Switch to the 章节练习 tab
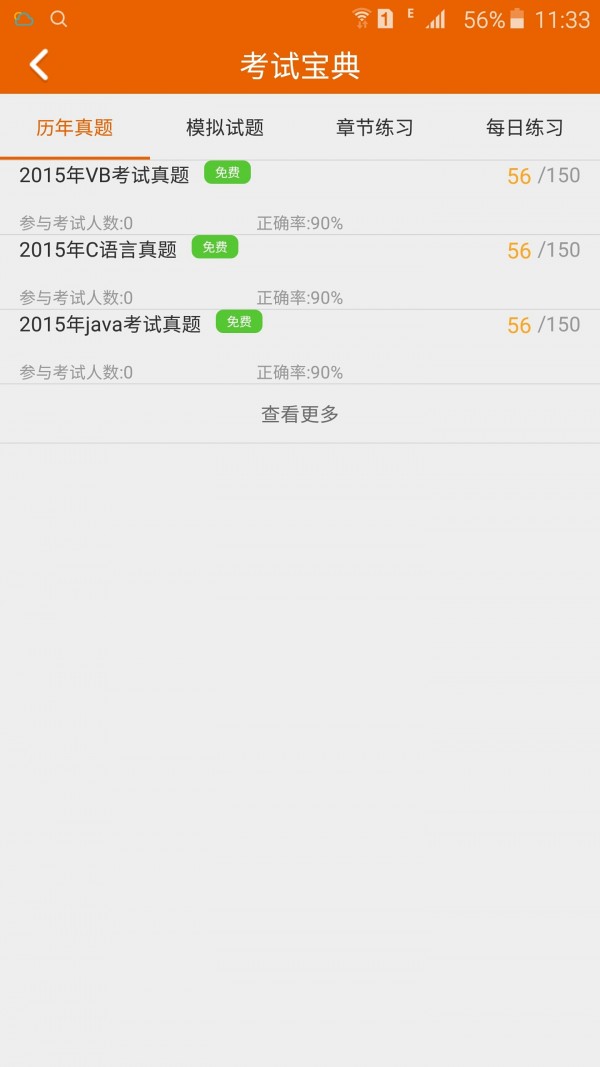 [375, 127]
